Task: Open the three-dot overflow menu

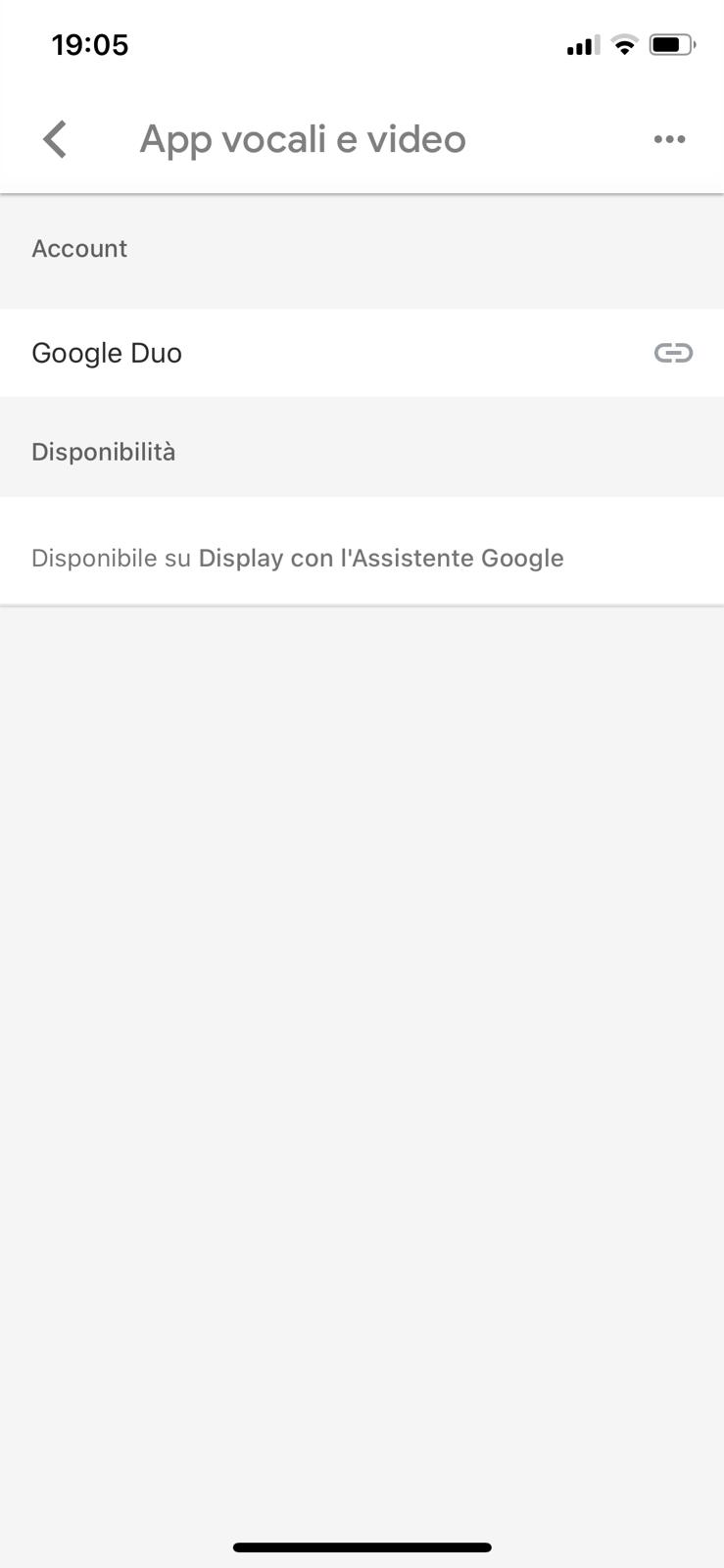Action: tap(669, 139)
